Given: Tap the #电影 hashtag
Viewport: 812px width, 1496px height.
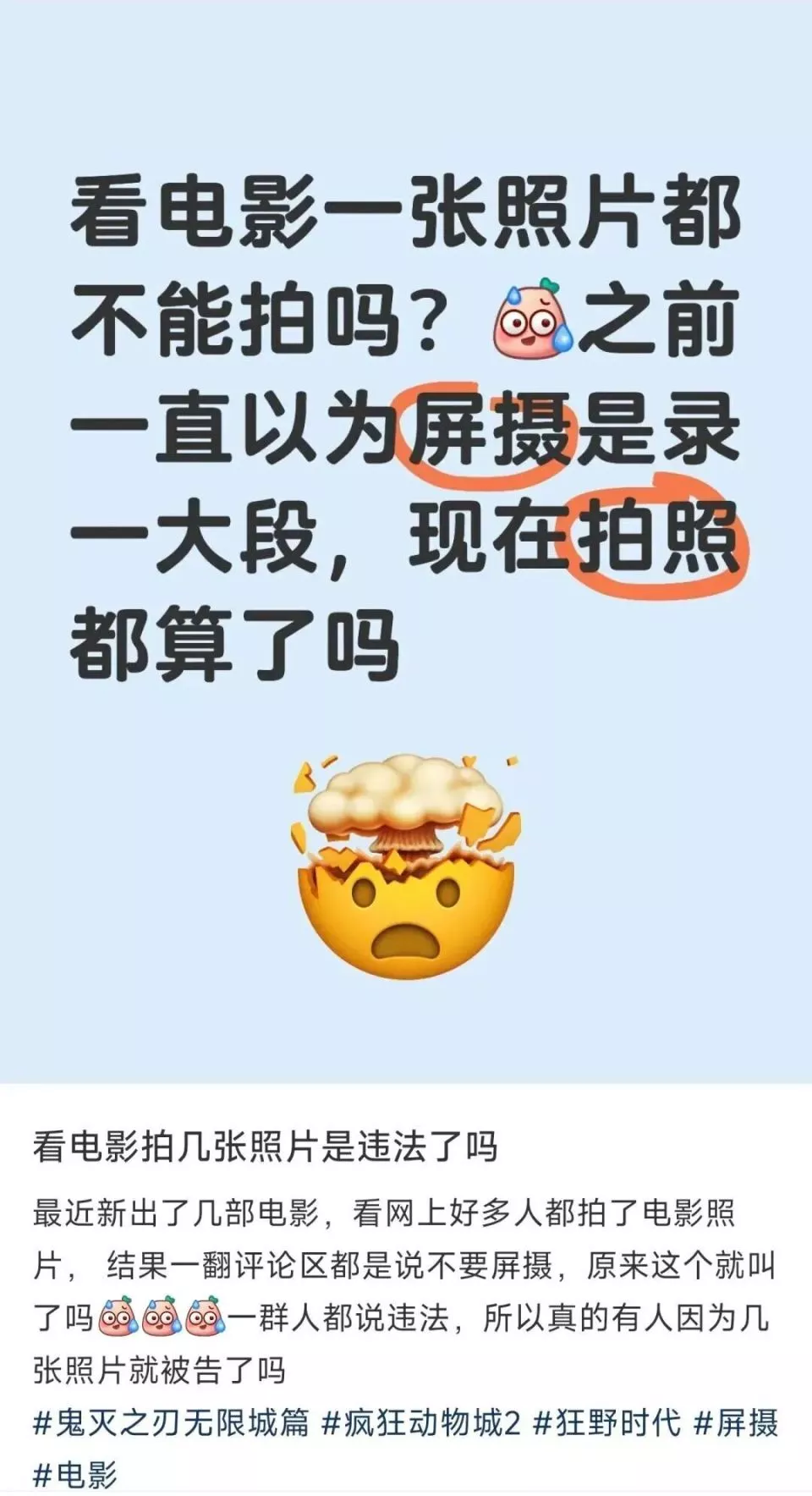Looking at the screenshot, I should (74, 1474).
